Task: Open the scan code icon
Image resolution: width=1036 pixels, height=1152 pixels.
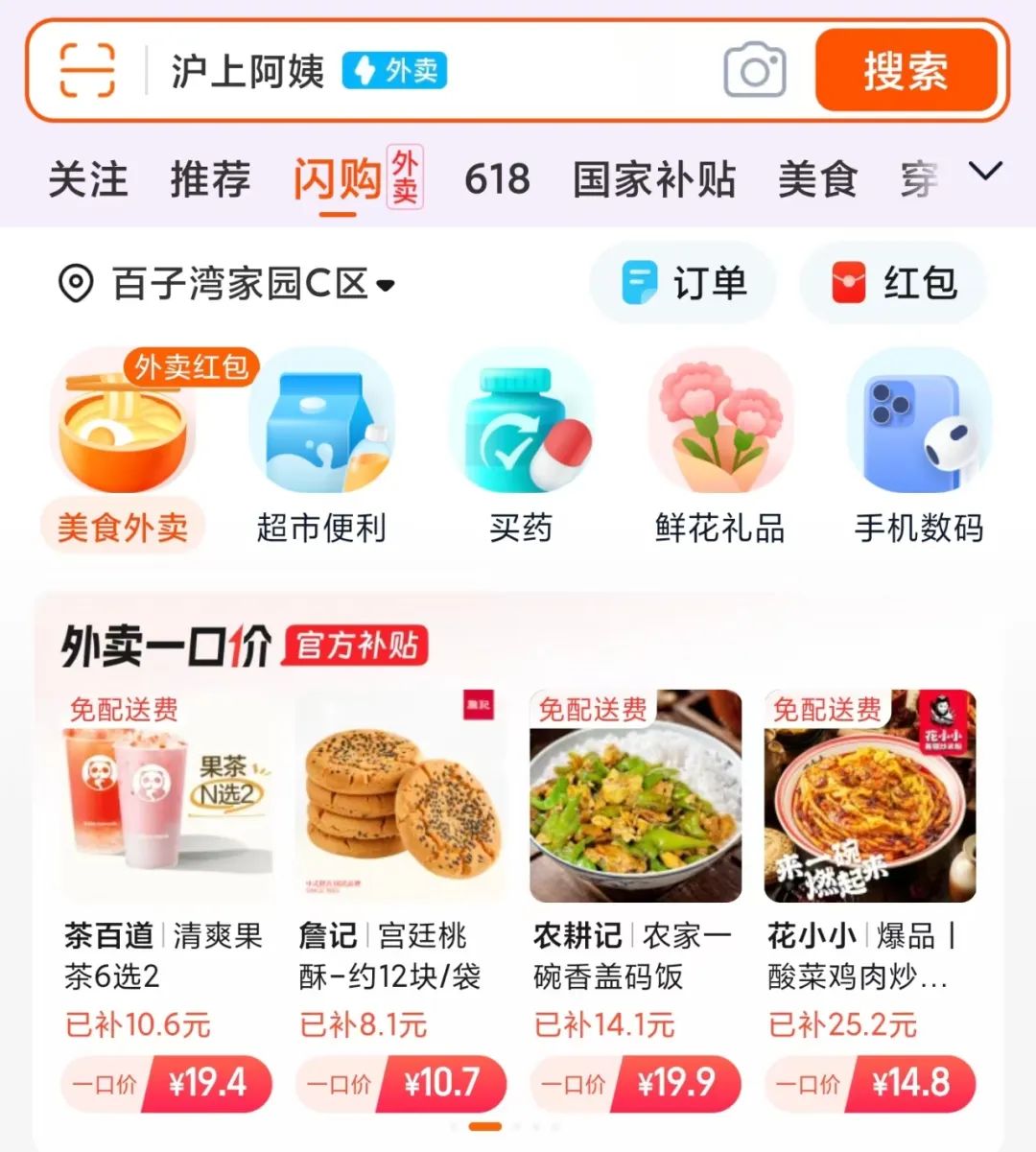Action: point(87,70)
